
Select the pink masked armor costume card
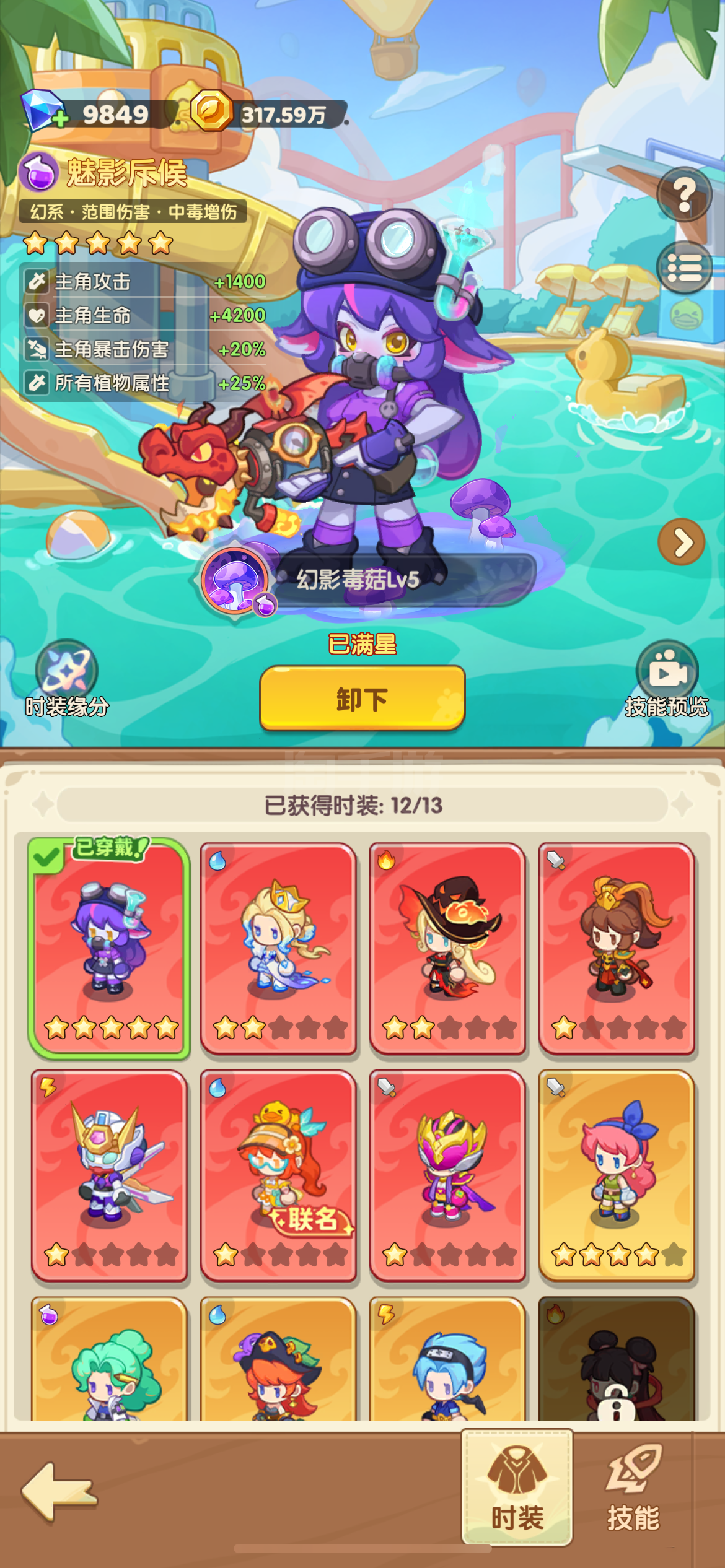448,1175
